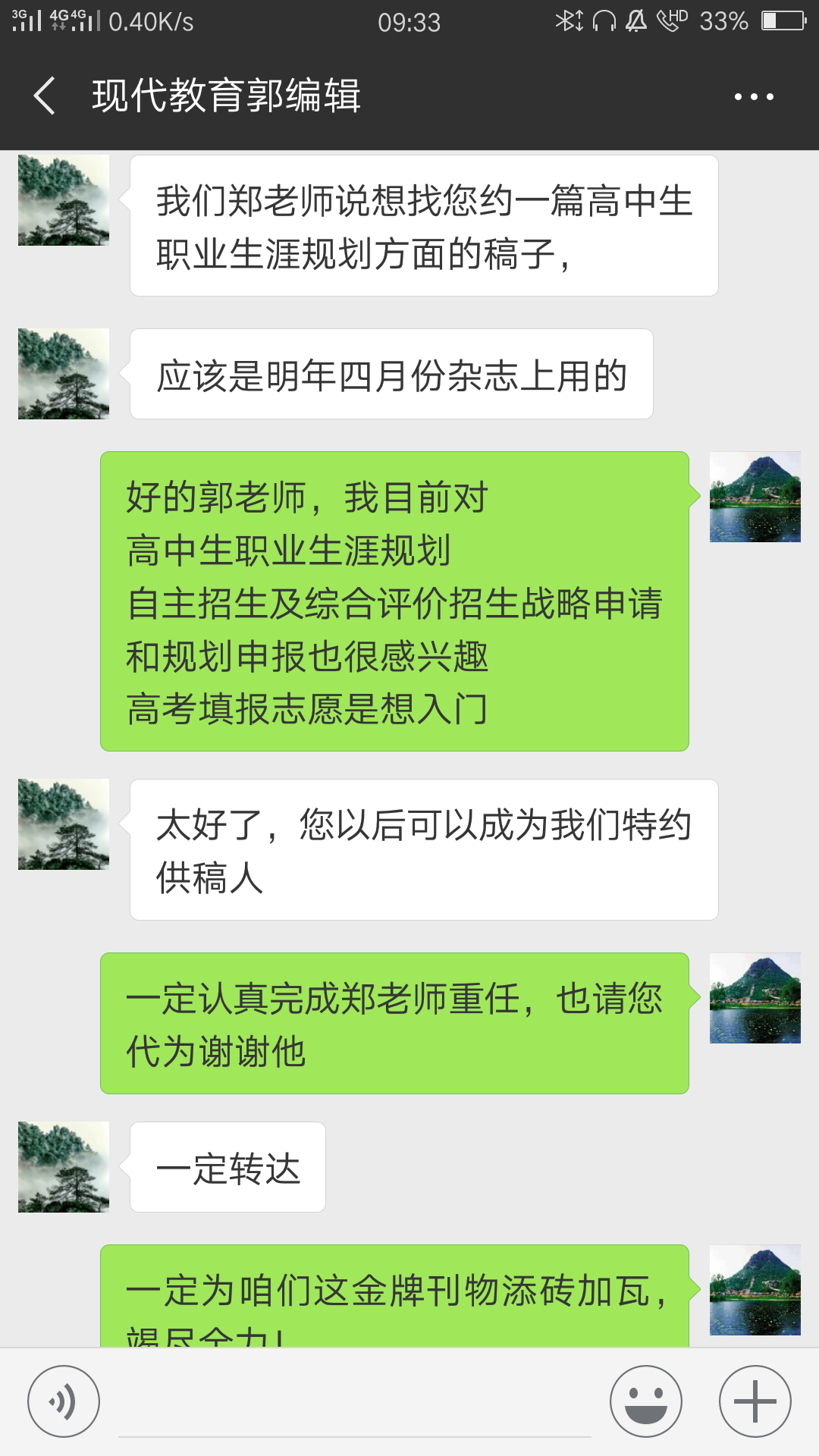
Task: Open the contact's pine tree avatar
Action: coord(63,201)
